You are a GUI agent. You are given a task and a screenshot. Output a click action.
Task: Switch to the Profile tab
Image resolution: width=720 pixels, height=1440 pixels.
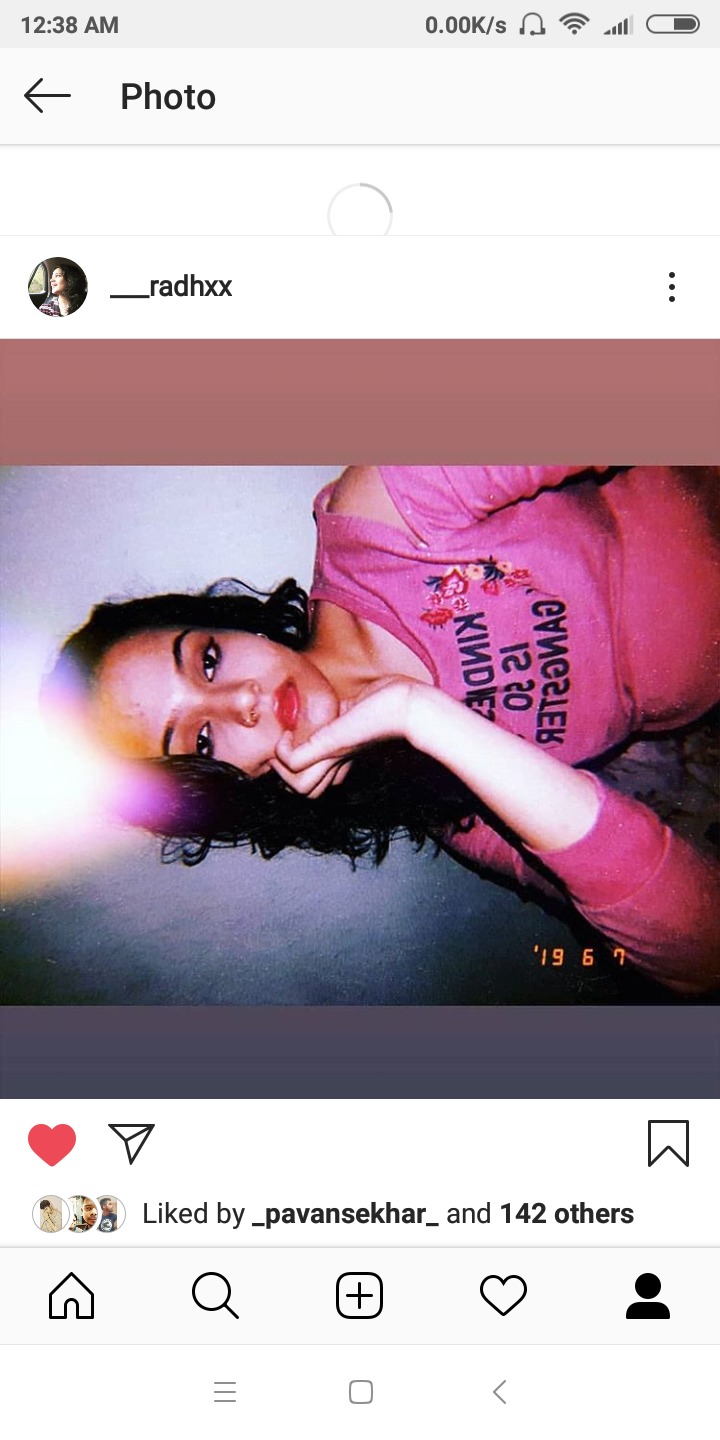tap(647, 1296)
